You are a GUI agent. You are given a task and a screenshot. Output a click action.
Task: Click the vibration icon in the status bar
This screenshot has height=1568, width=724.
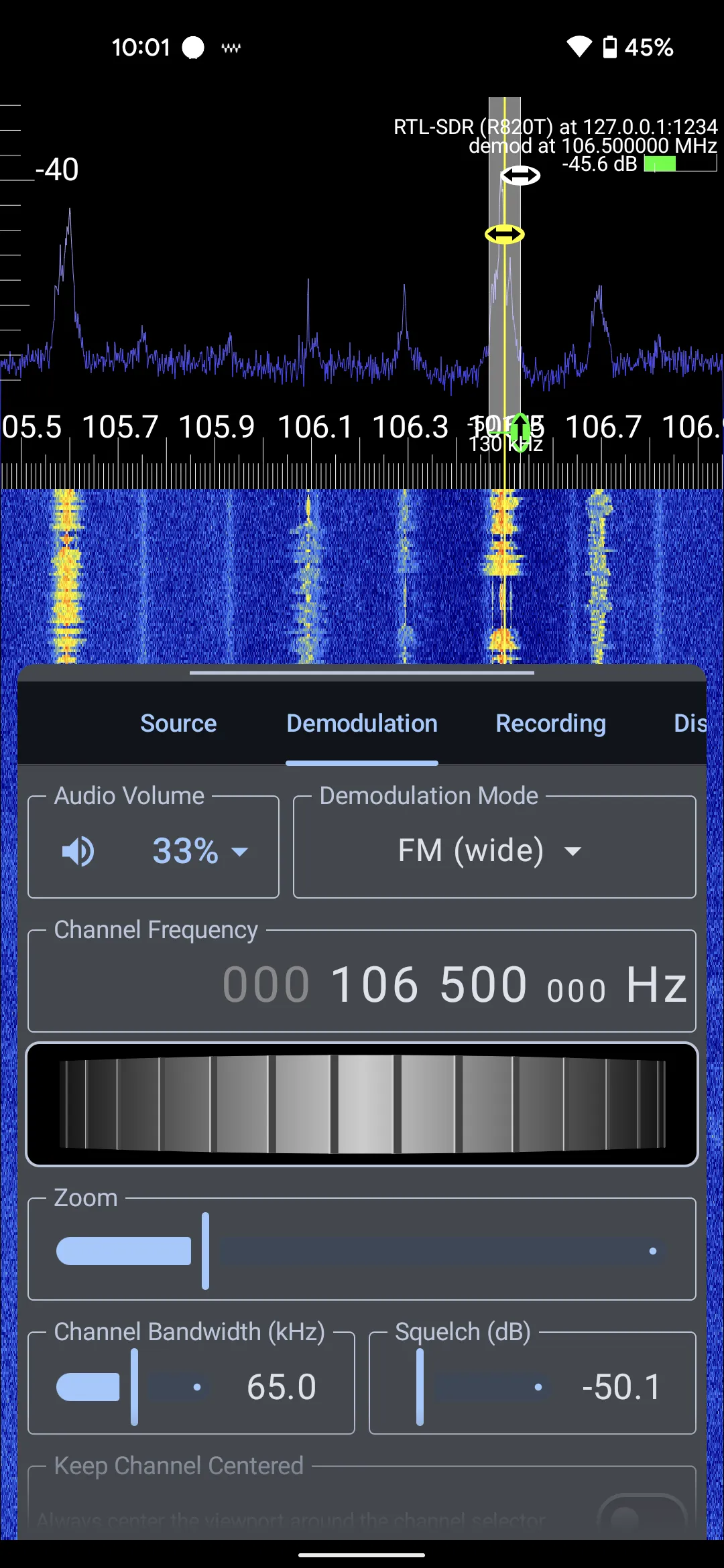[x=230, y=47]
